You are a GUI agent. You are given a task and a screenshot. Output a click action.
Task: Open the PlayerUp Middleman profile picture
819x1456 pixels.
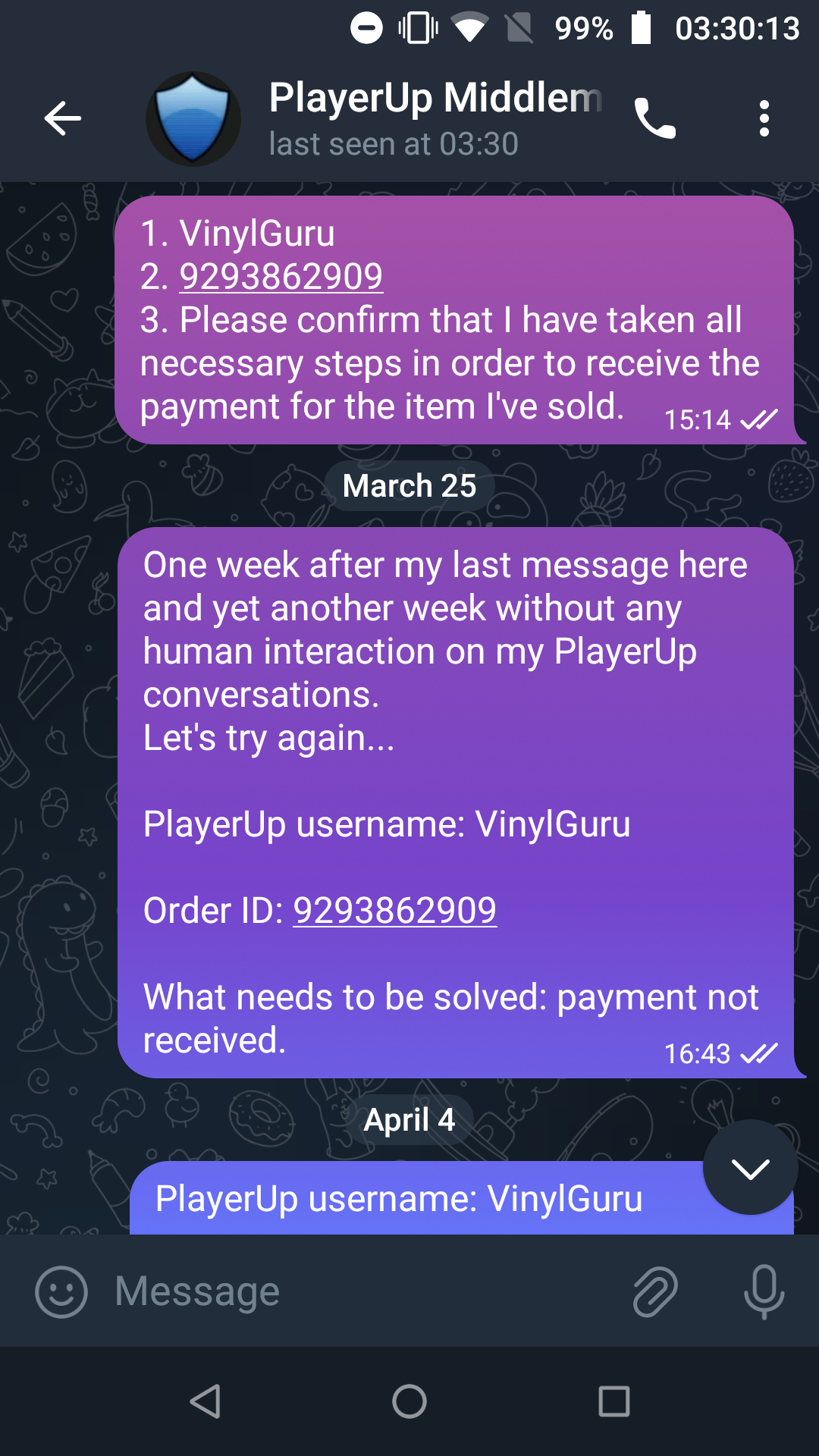193,118
